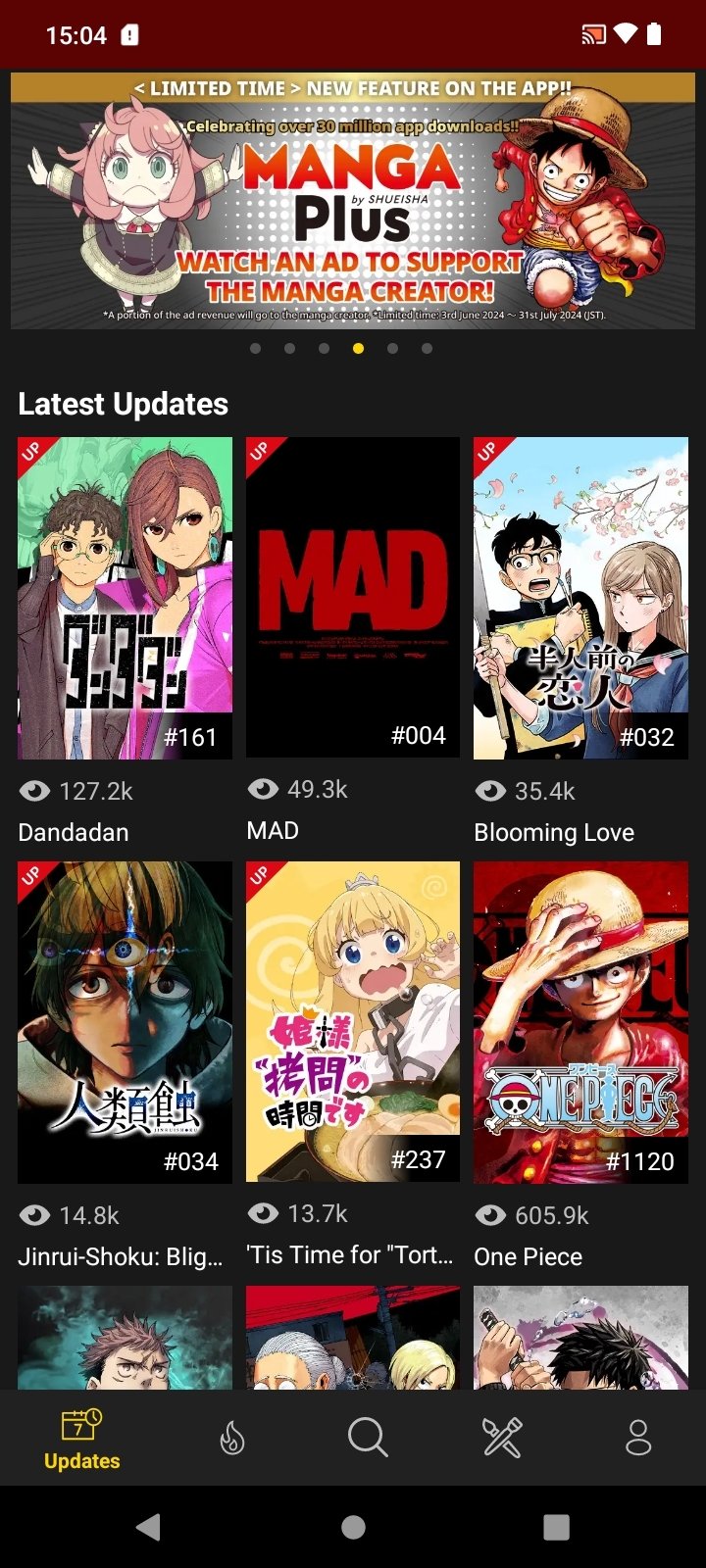Open the creators pen and brush tab
706x1568 pixels.
[502, 1438]
